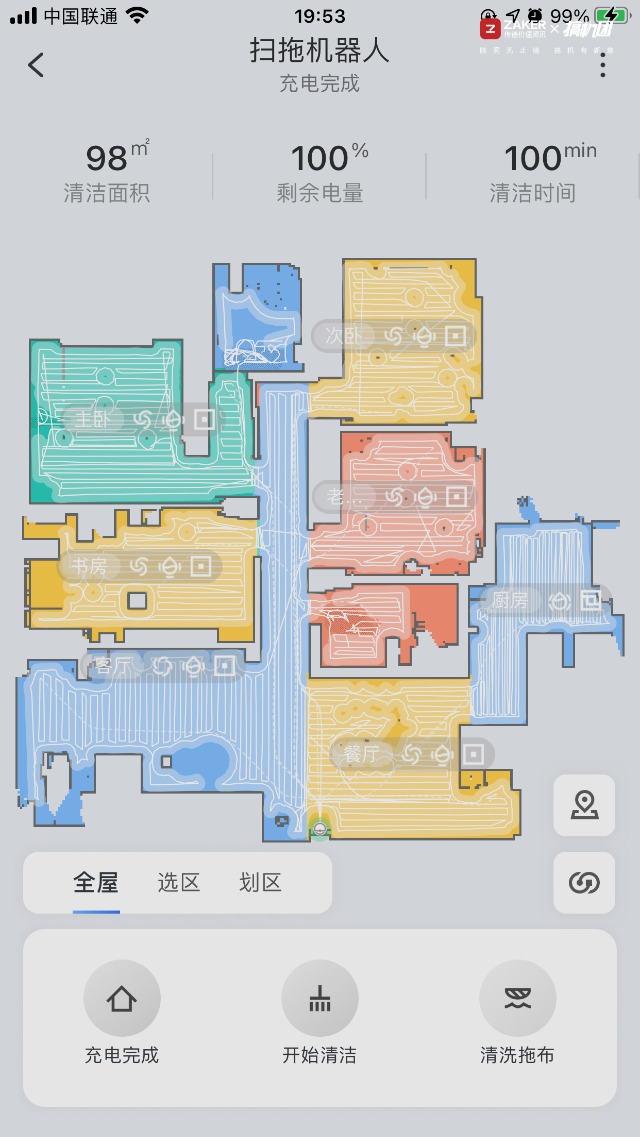Go back using the top-left arrow
This screenshot has height=1137, width=640.
coord(36,65)
